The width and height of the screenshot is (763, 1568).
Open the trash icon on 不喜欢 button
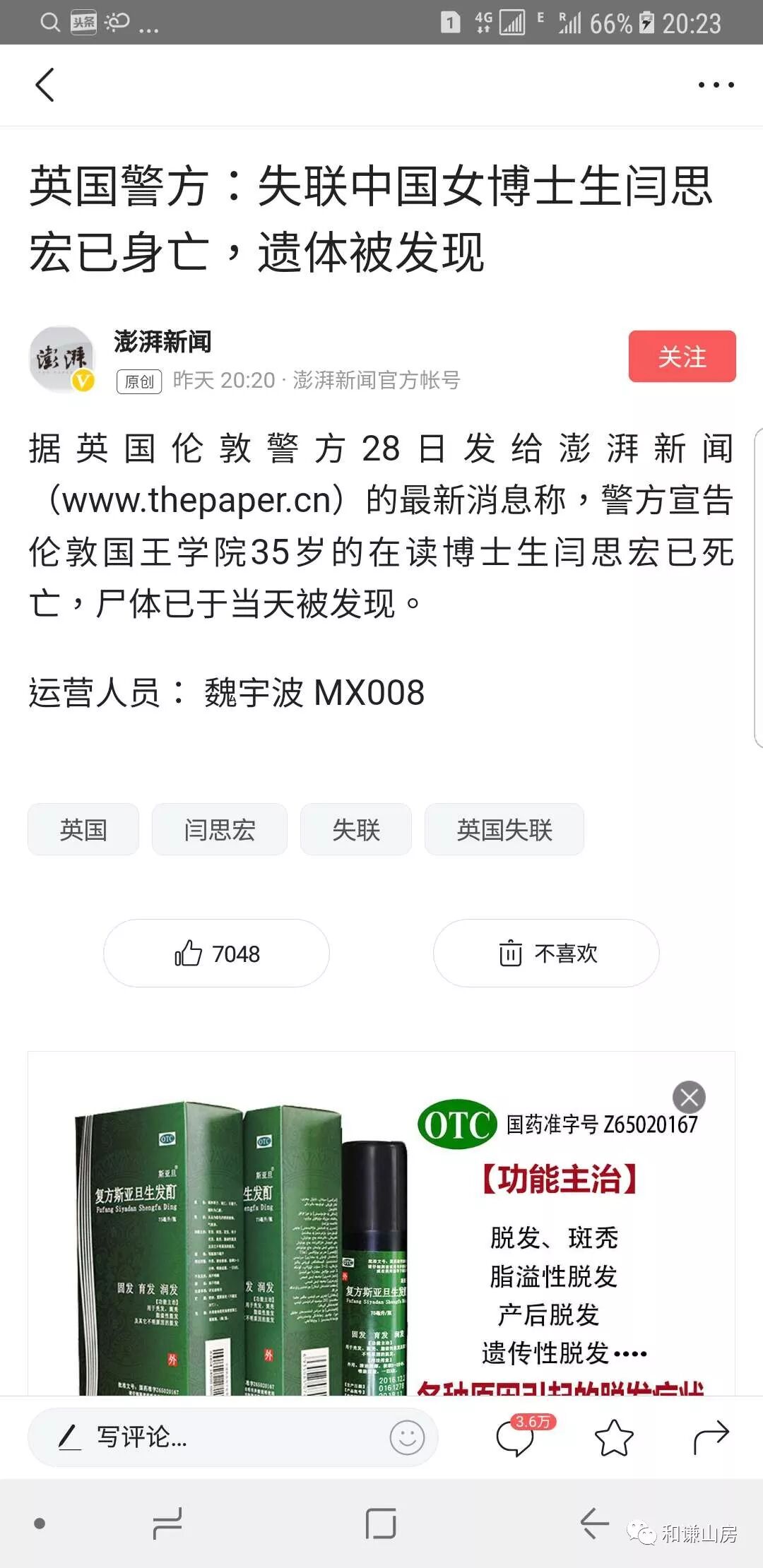[511, 953]
